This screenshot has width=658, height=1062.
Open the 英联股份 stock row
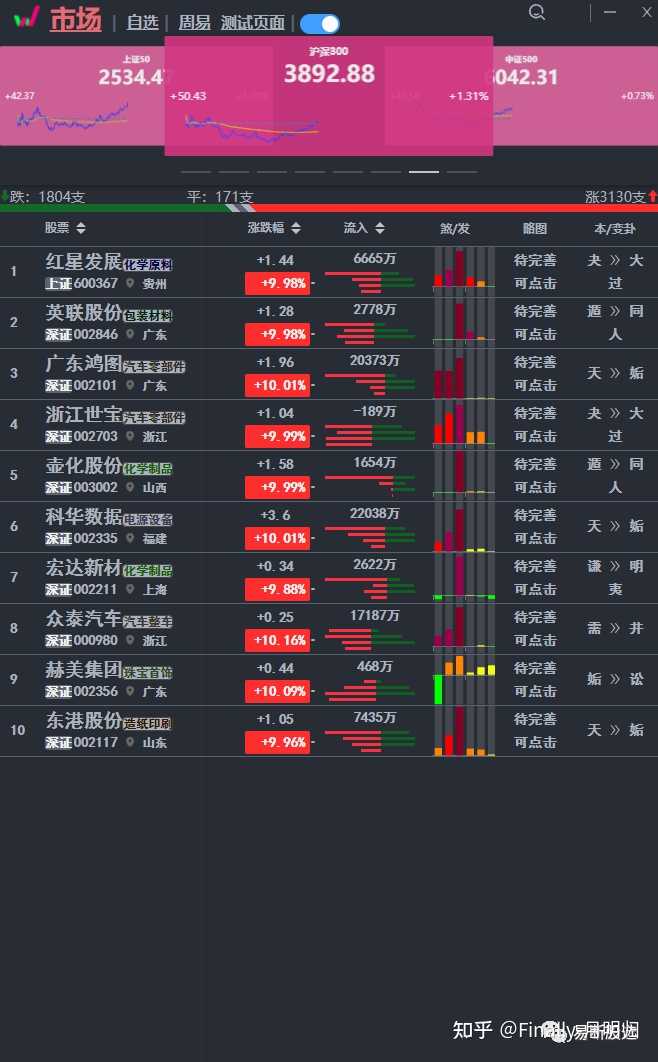coord(83,313)
